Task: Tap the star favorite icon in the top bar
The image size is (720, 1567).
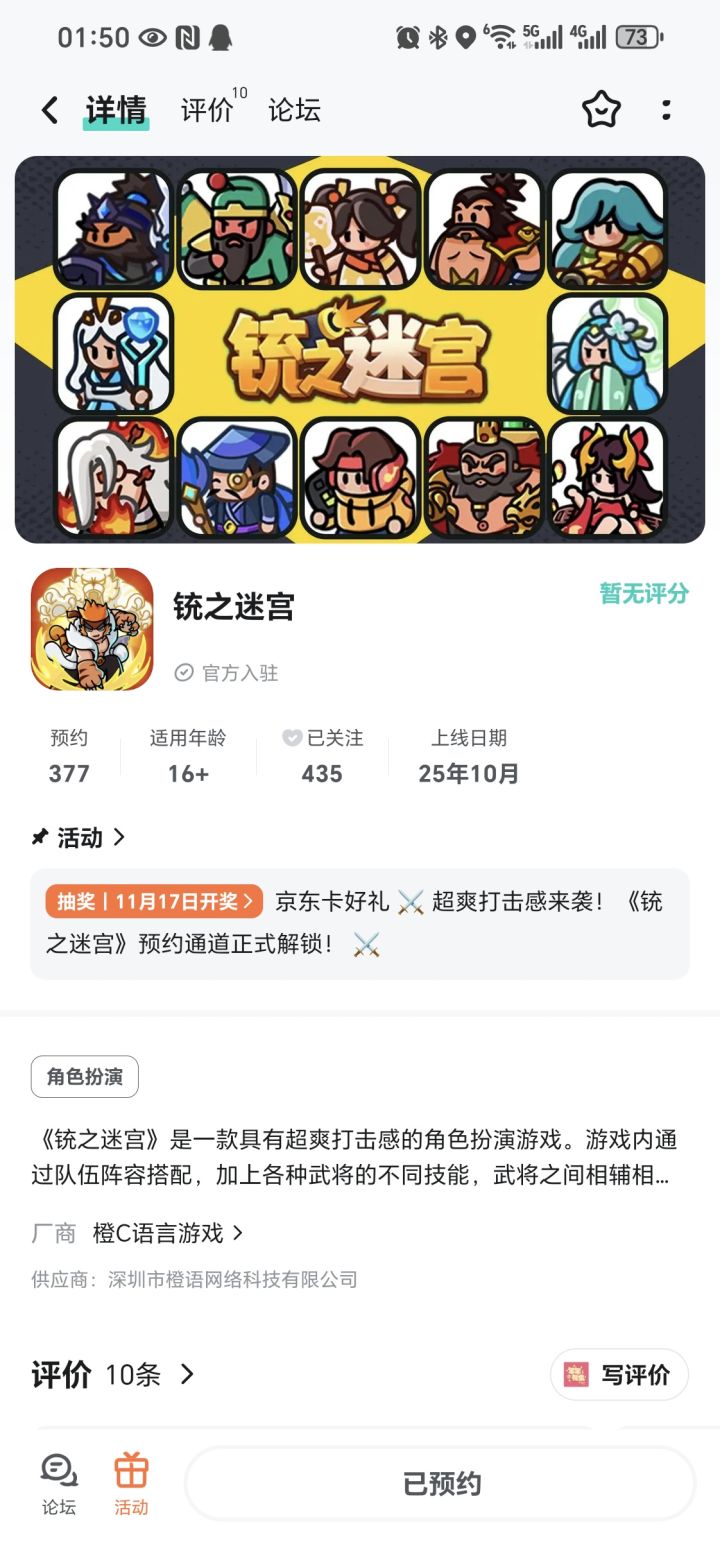Action: tap(601, 109)
